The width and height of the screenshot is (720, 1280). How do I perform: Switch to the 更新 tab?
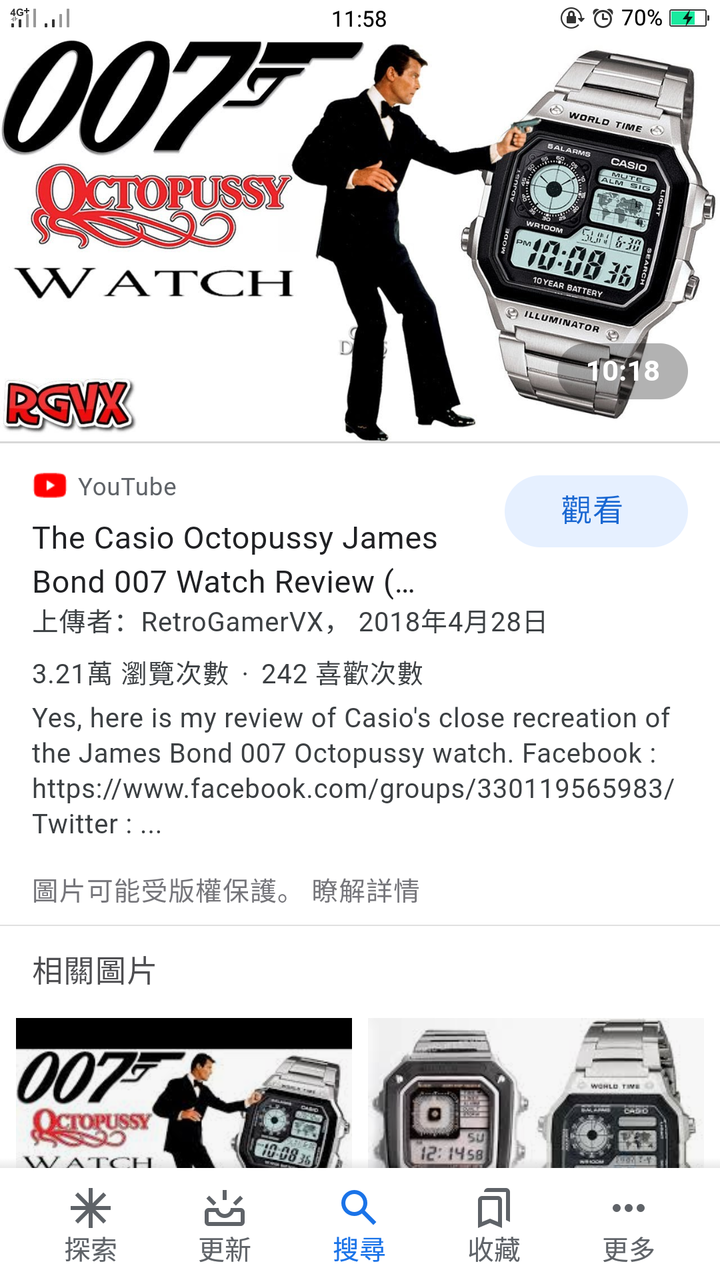pyautogui.click(x=225, y=1226)
